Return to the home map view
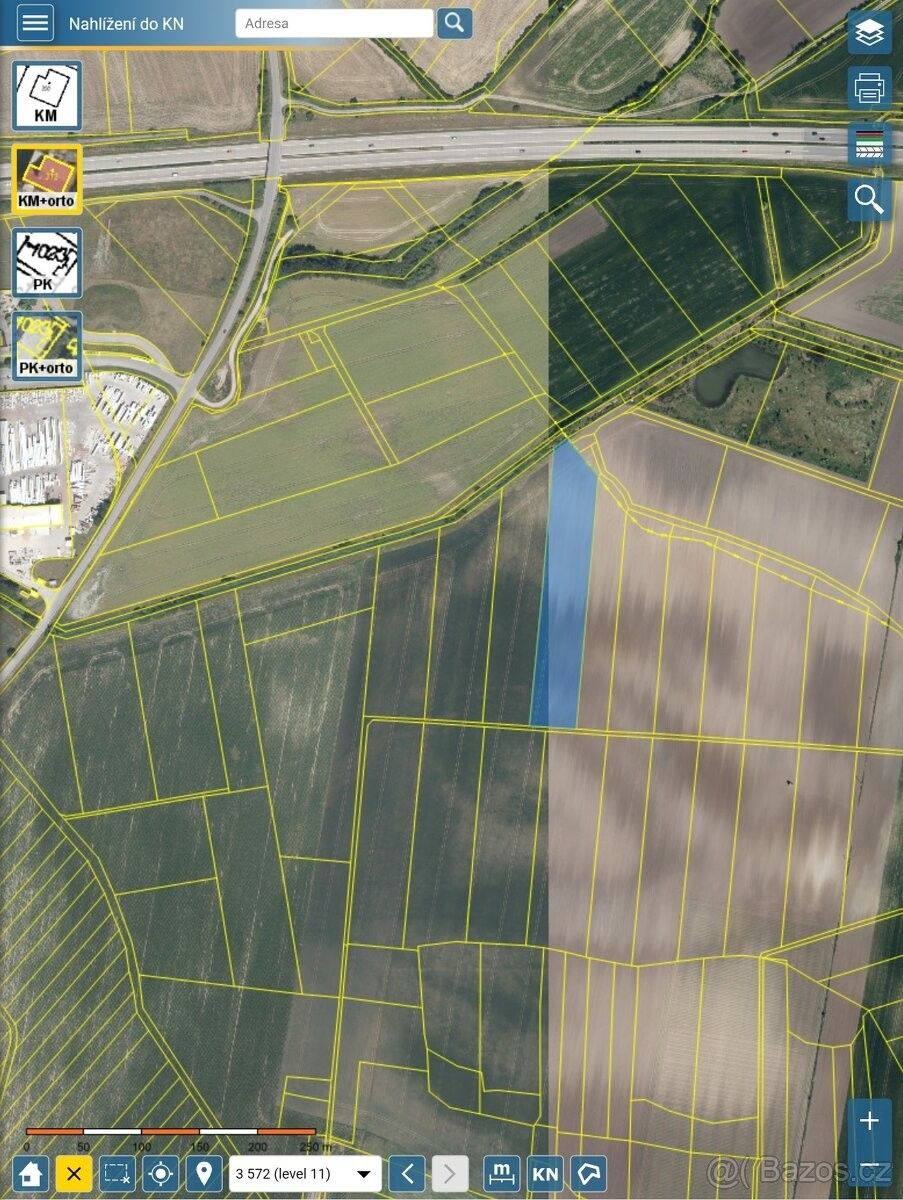The height and width of the screenshot is (1200, 903). [x=33, y=1173]
